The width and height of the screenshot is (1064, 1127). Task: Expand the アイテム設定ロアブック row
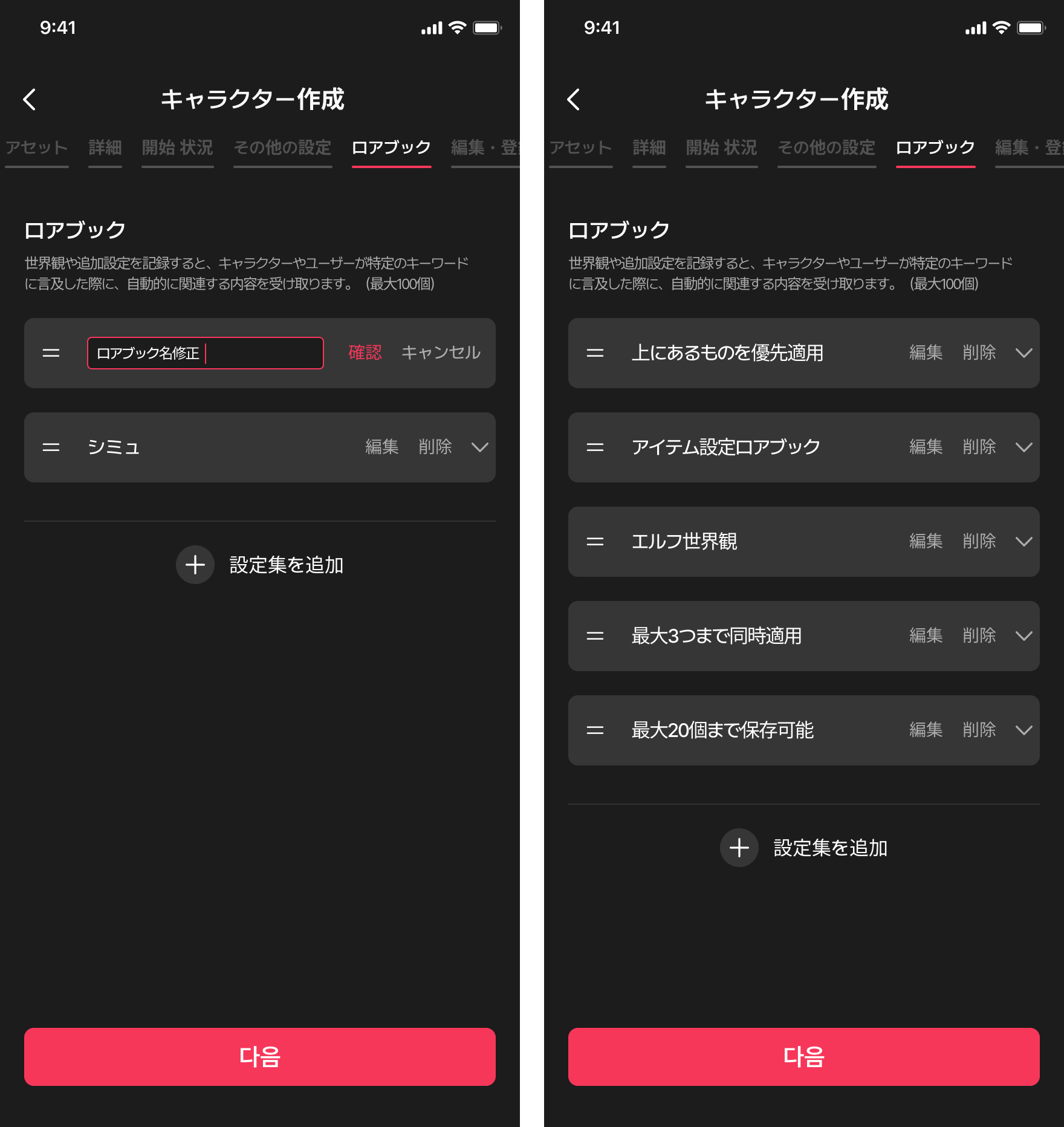[x=1024, y=447]
